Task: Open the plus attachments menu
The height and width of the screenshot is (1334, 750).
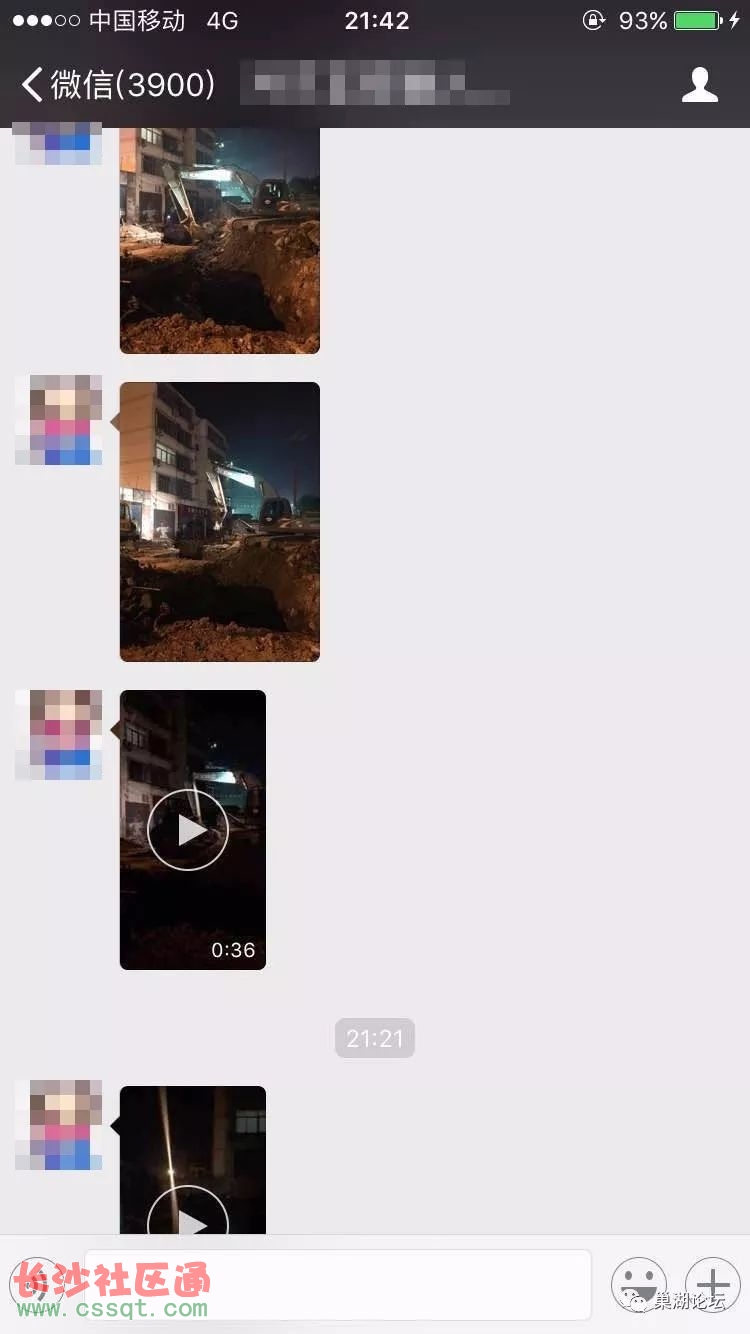Action: coord(712,1284)
